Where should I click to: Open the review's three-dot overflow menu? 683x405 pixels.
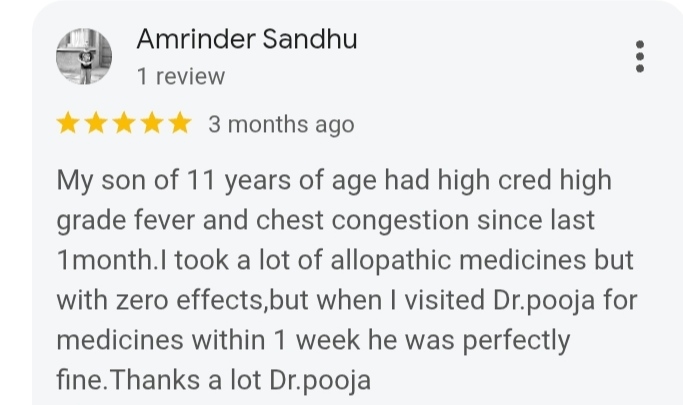pos(640,56)
